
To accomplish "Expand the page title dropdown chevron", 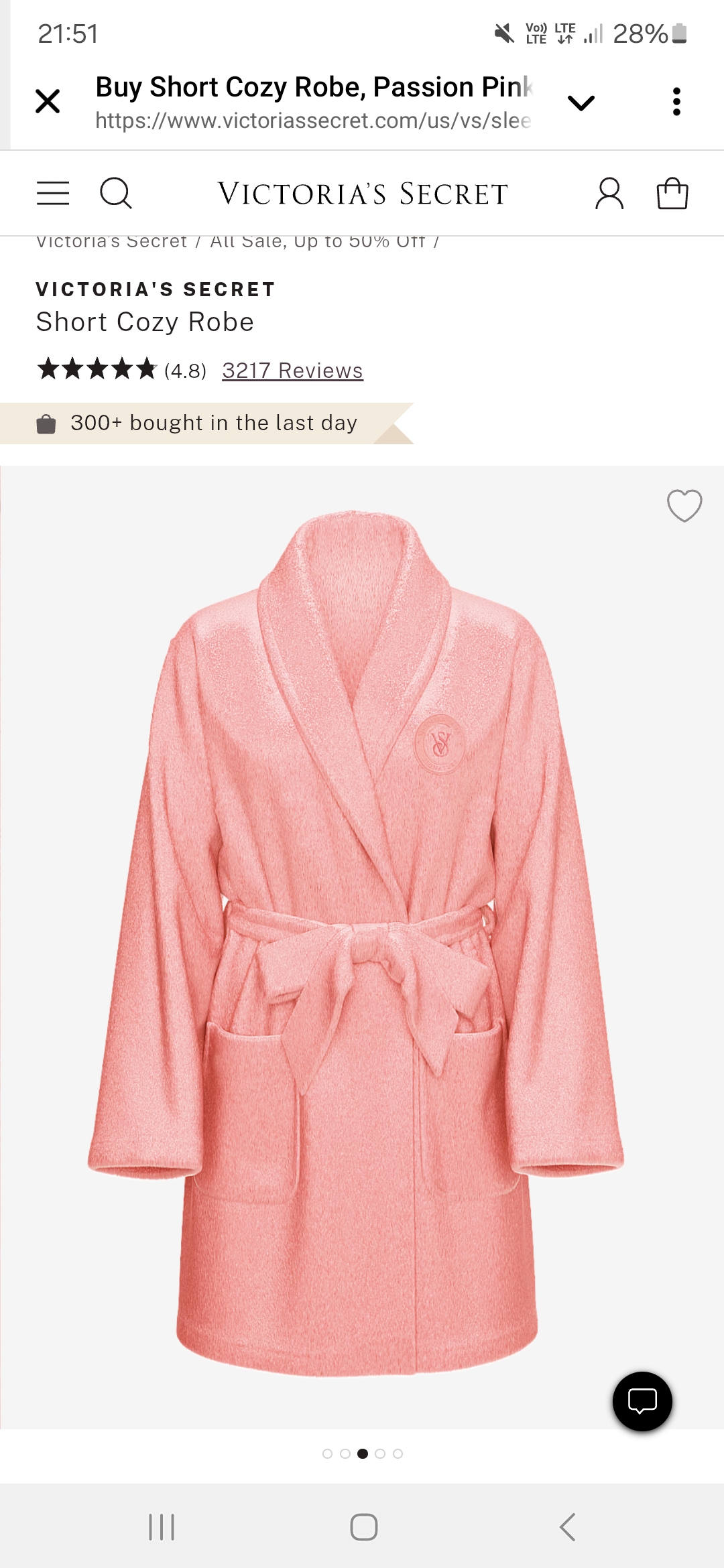I will coord(581,103).
